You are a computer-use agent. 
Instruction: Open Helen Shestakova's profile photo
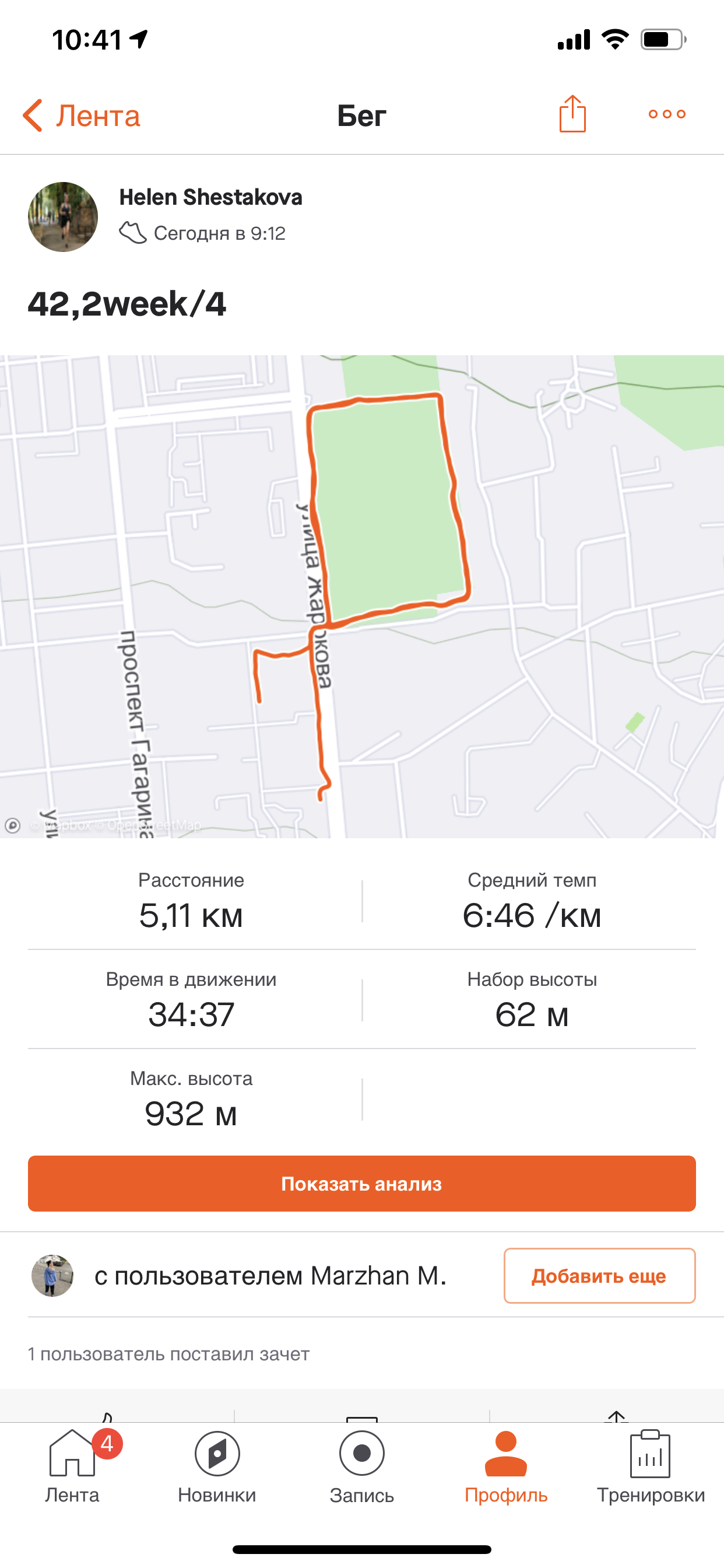(x=63, y=216)
